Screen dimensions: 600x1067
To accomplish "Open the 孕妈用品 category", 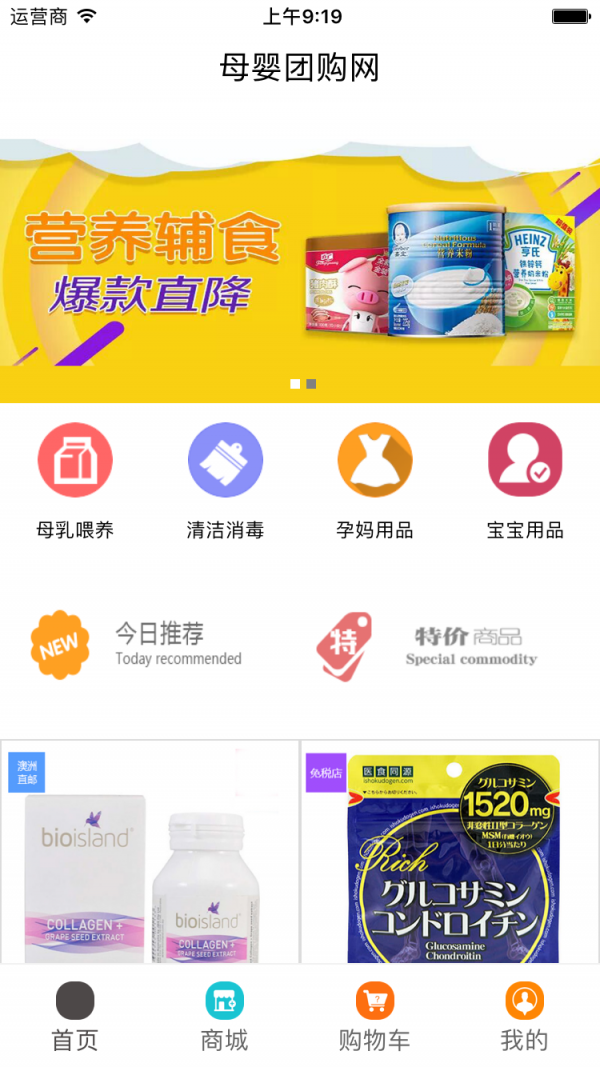I will coord(375,480).
